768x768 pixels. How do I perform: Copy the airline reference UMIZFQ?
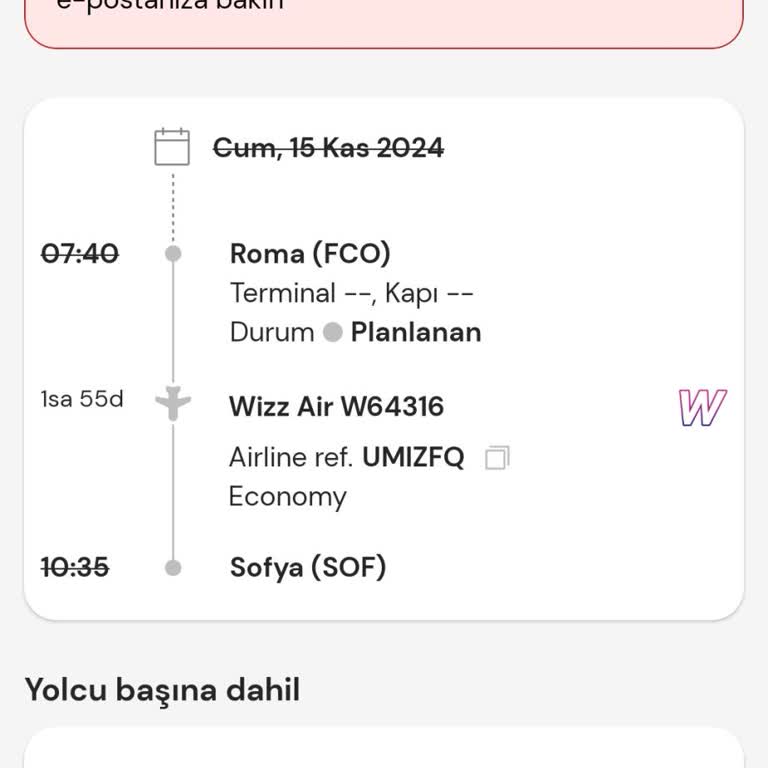pos(497,458)
